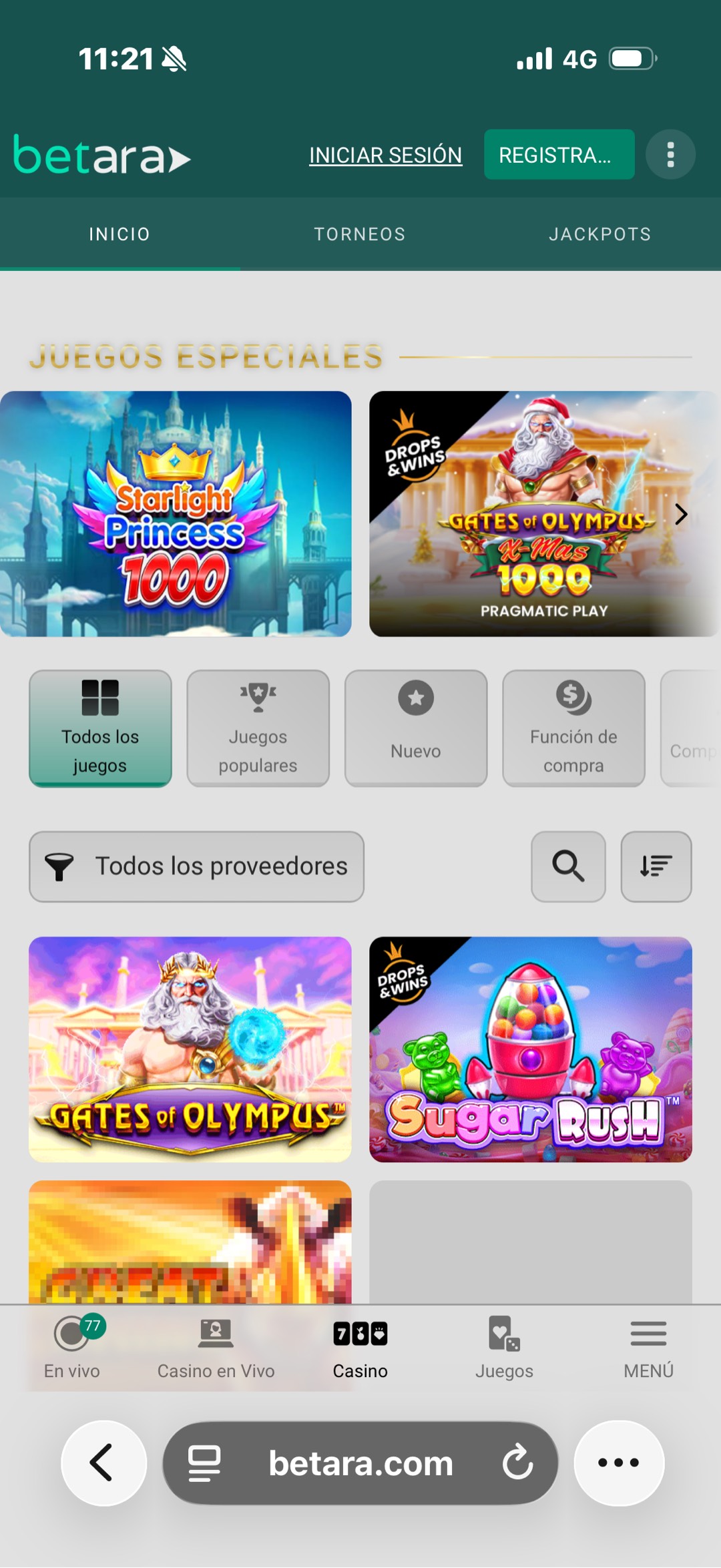Launch the Gates of Olympus slot

point(190,1049)
